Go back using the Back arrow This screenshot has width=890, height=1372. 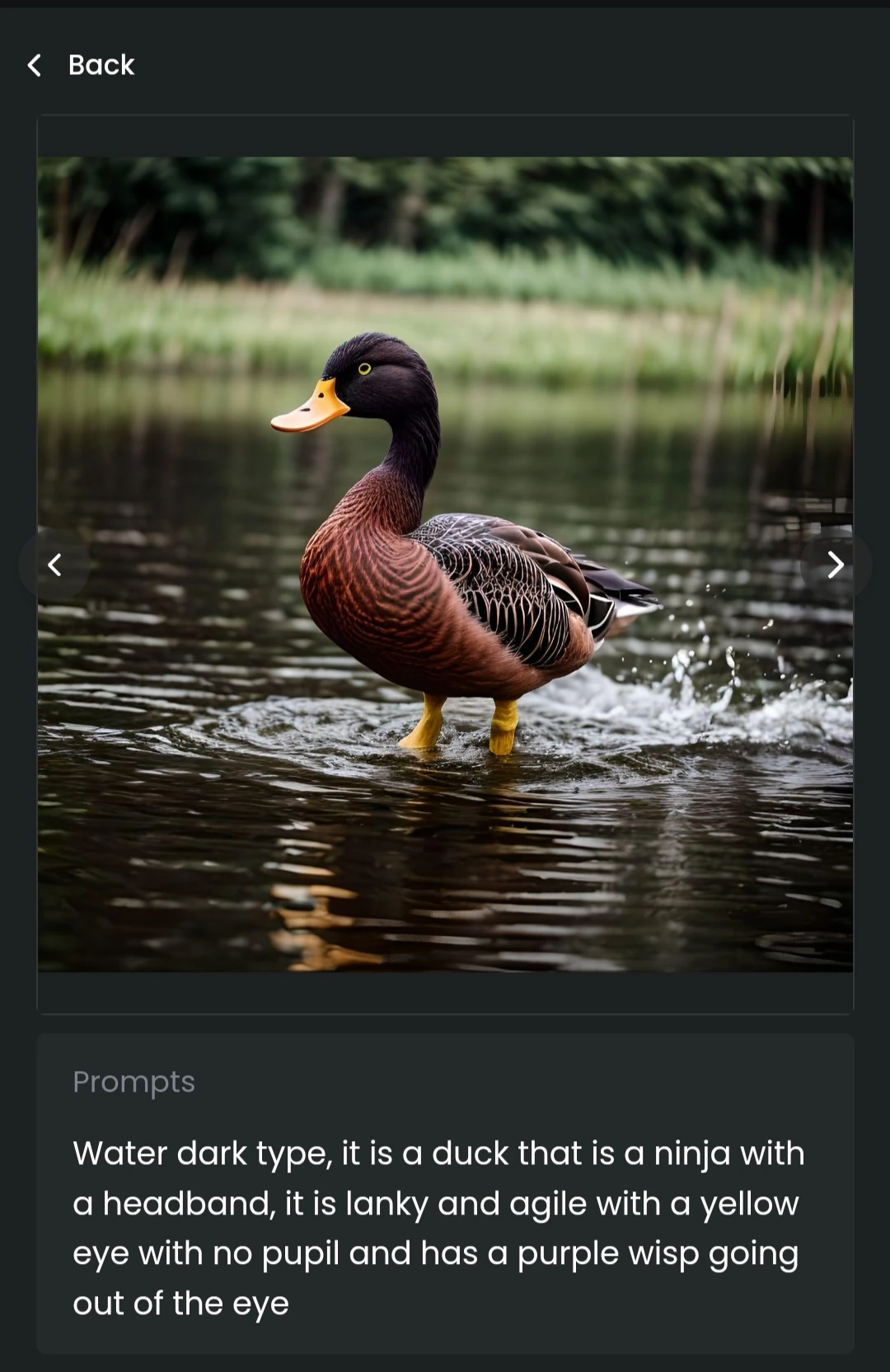(35, 65)
